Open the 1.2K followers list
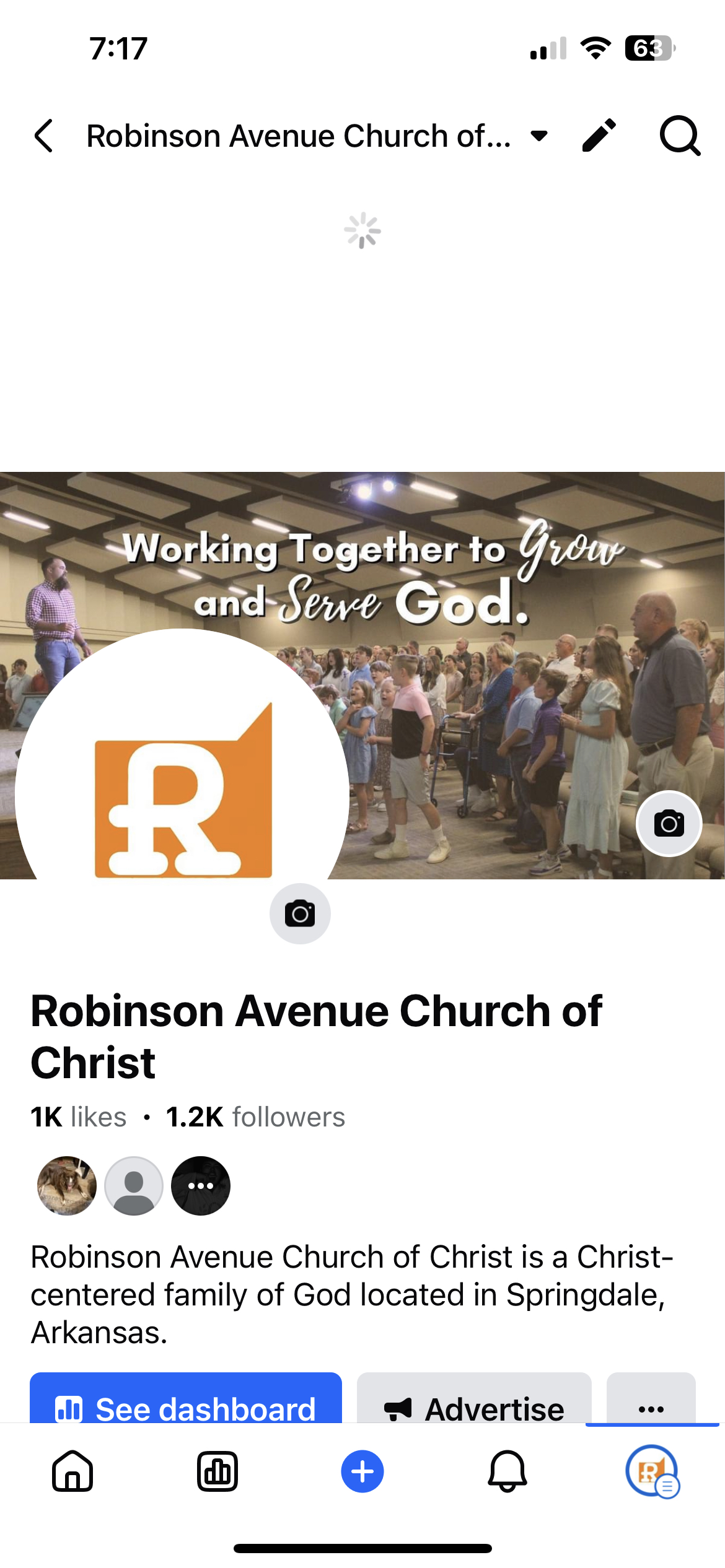This screenshot has width=725, height=1568. pos(255,1117)
